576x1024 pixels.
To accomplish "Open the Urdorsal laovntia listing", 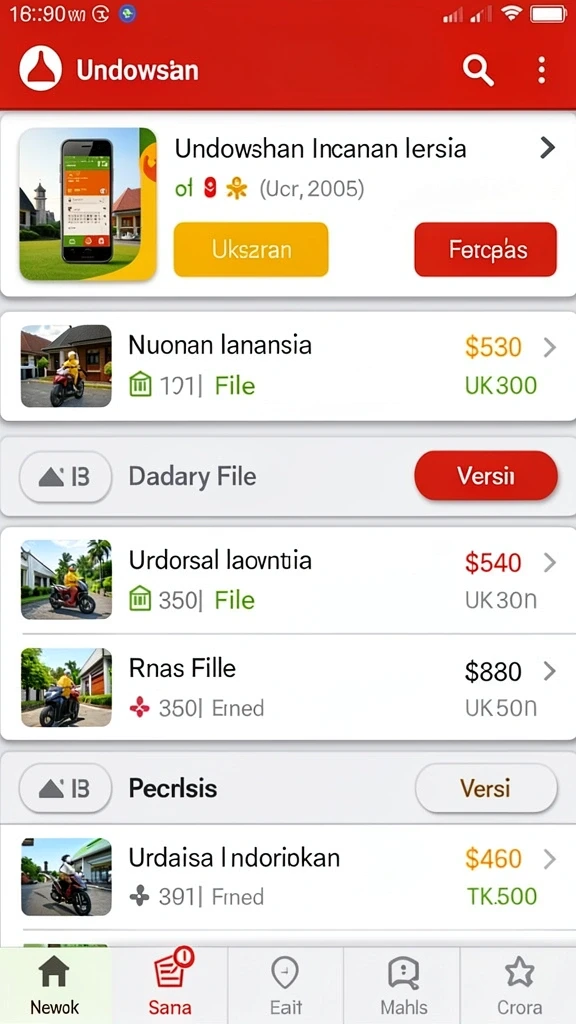I will tap(288, 580).
